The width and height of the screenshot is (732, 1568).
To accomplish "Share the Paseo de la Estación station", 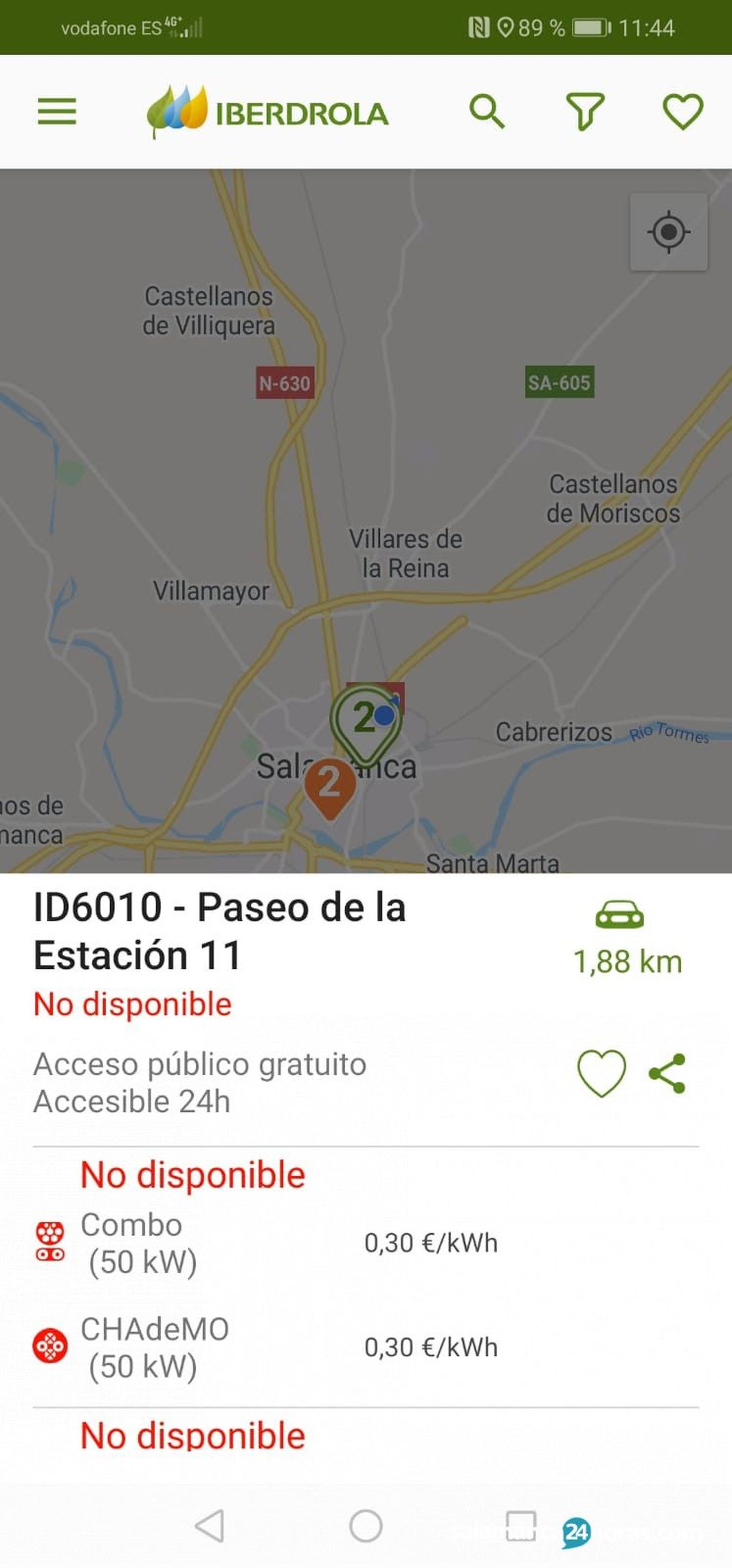I will point(667,1074).
